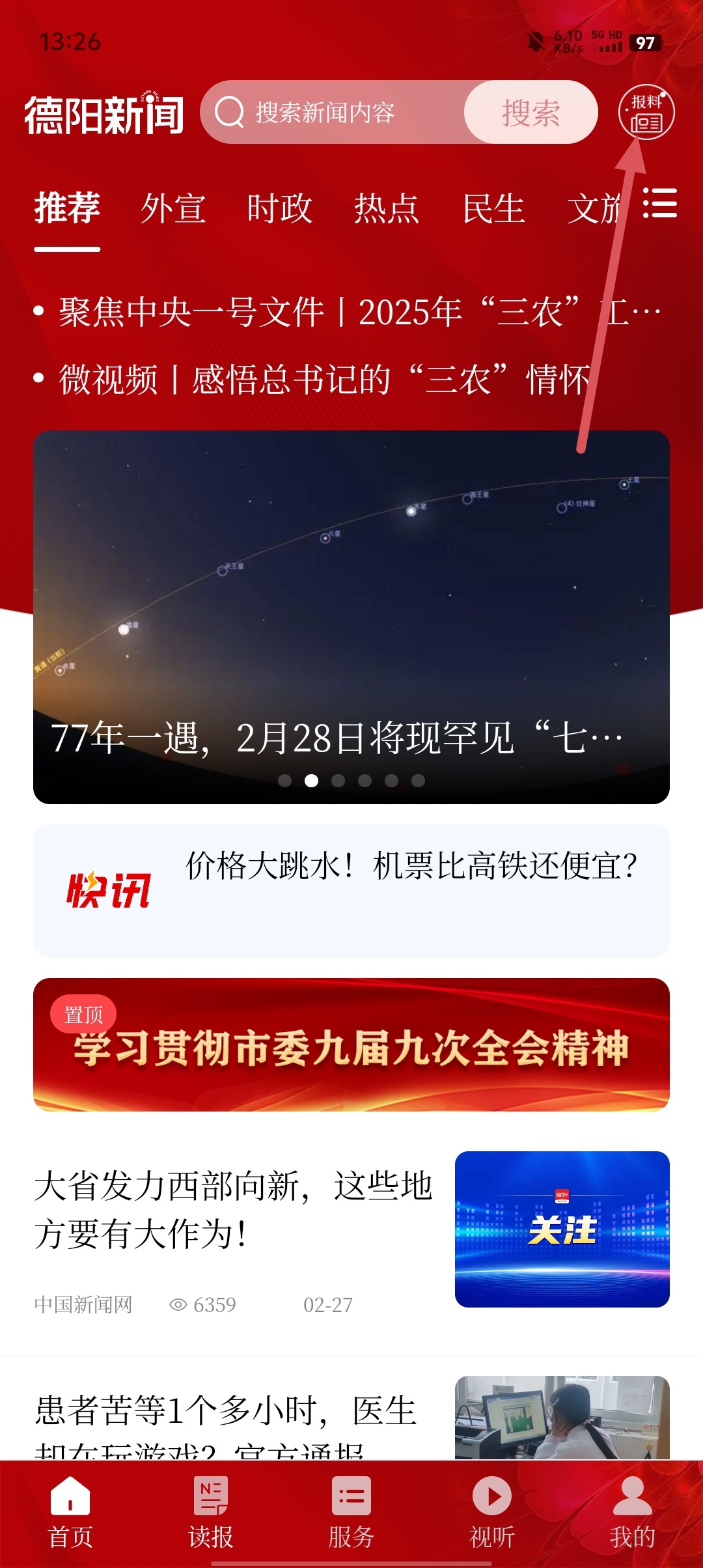Switch to the 时政 tab
The width and height of the screenshot is (703, 1568).
click(280, 208)
